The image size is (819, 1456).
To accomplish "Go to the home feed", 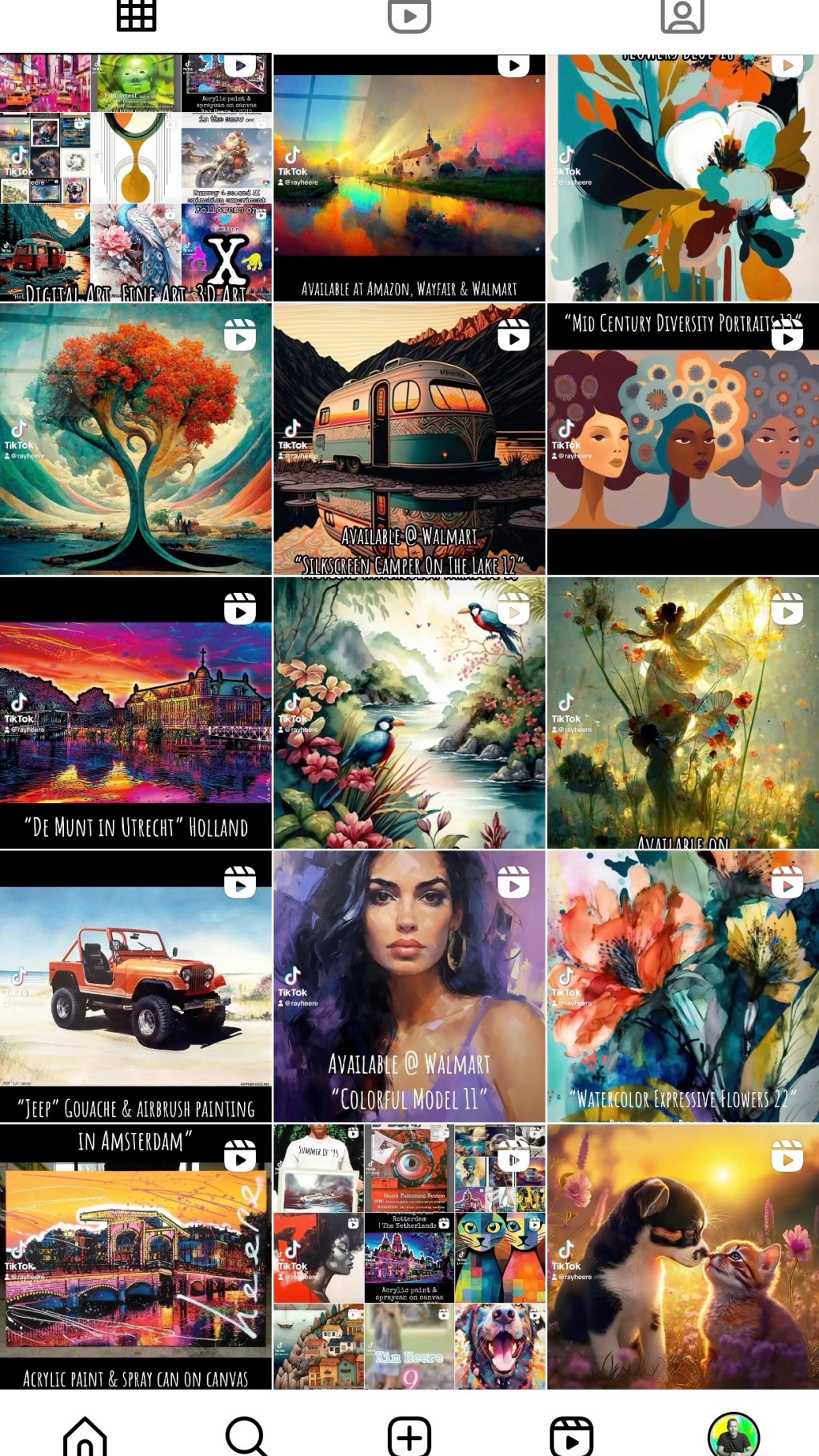I will [85, 1436].
